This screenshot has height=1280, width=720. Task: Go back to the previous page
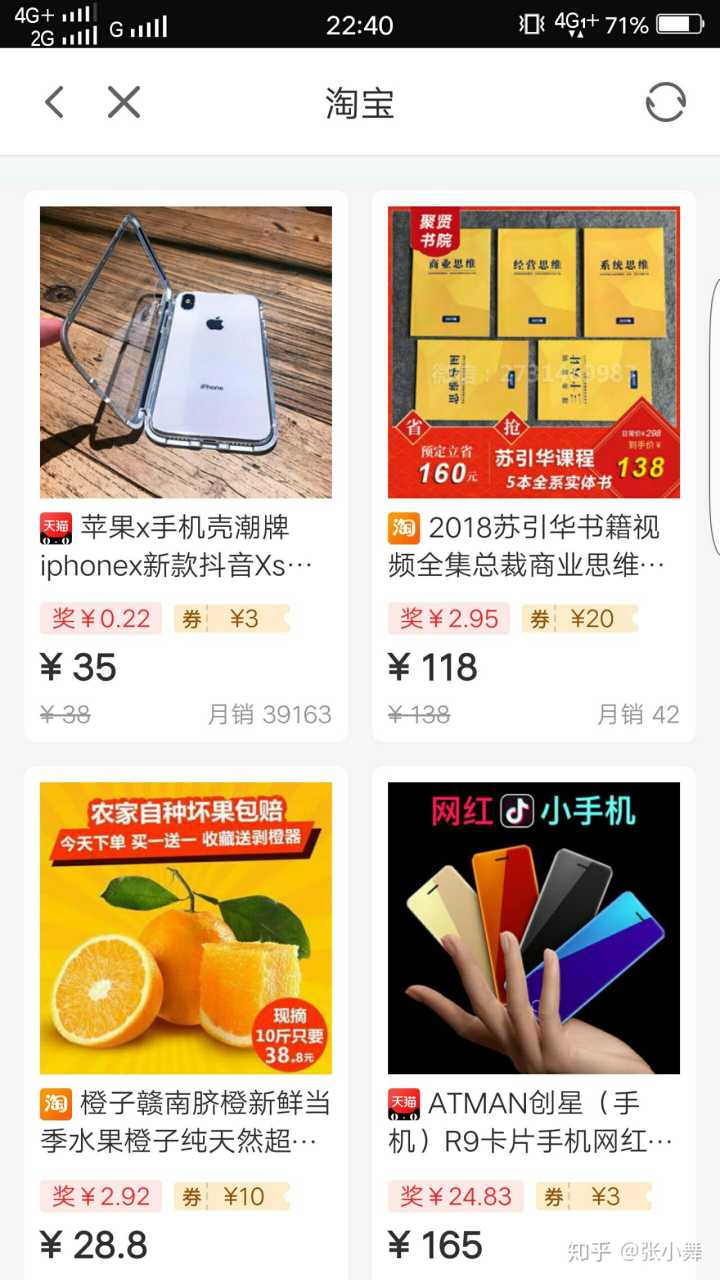pos(54,102)
